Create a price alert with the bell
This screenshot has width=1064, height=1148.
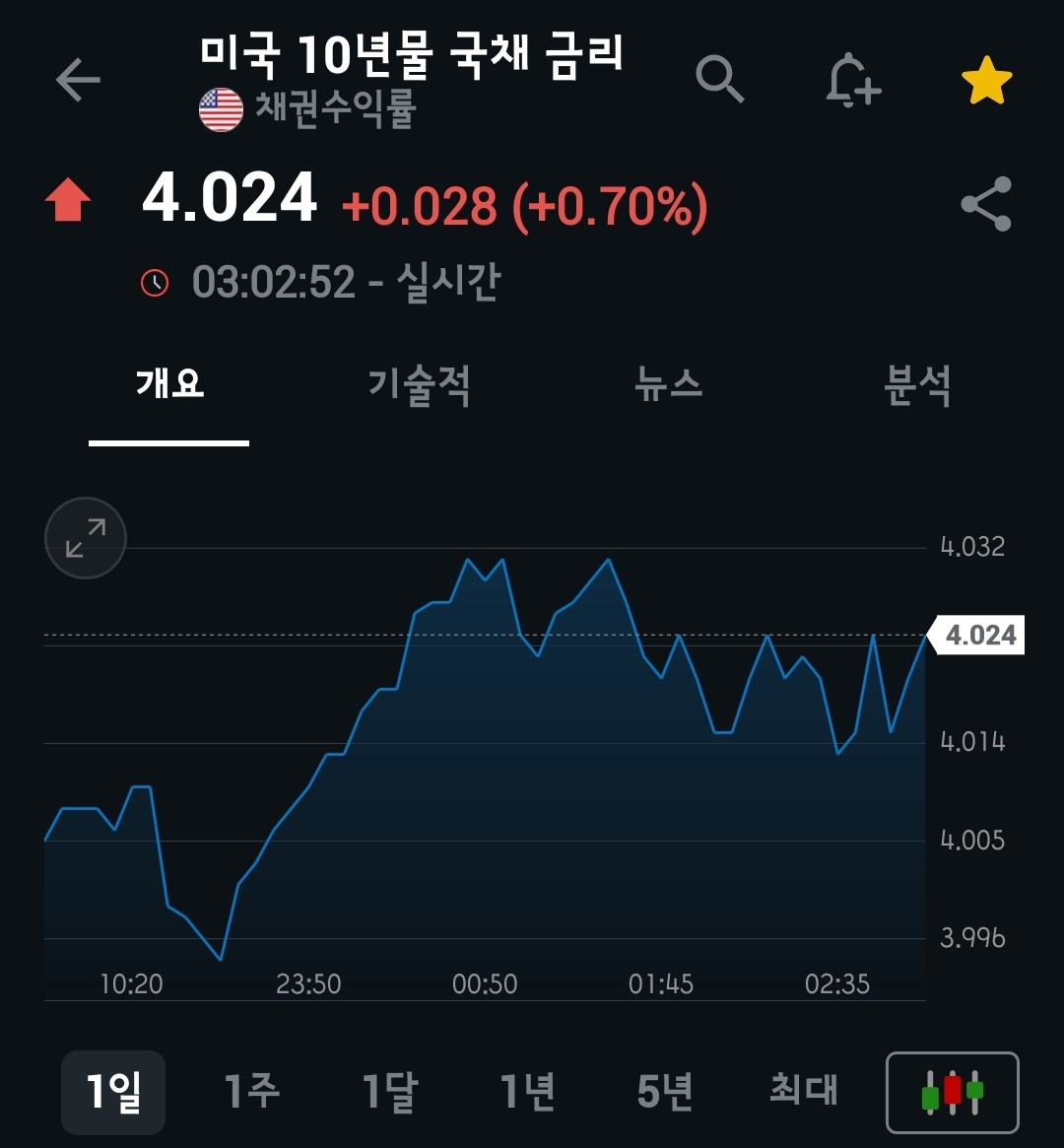tap(851, 80)
